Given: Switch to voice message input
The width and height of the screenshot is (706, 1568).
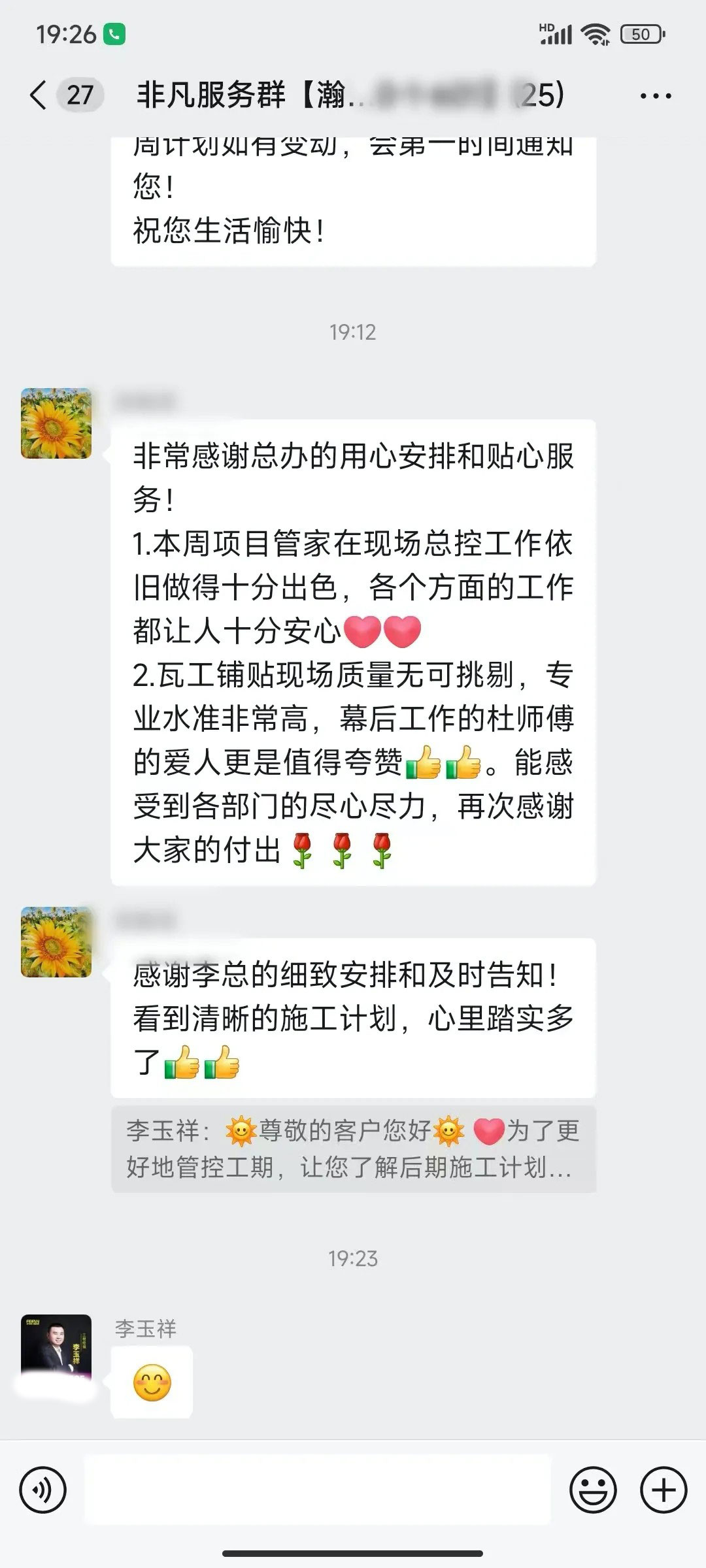Looking at the screenshot, I should [43, 1490].
